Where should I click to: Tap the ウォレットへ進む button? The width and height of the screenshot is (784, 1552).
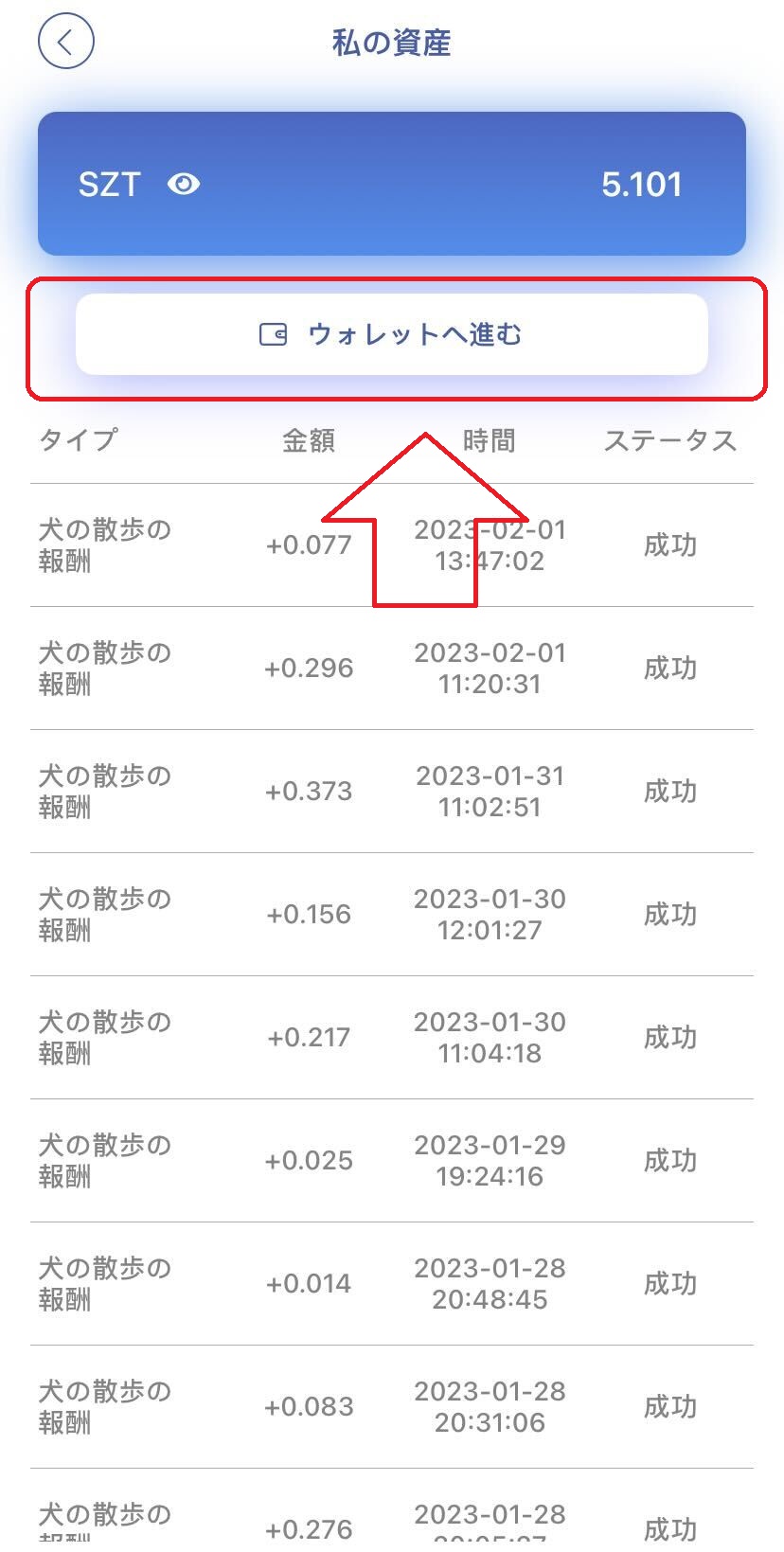[391, 334]
